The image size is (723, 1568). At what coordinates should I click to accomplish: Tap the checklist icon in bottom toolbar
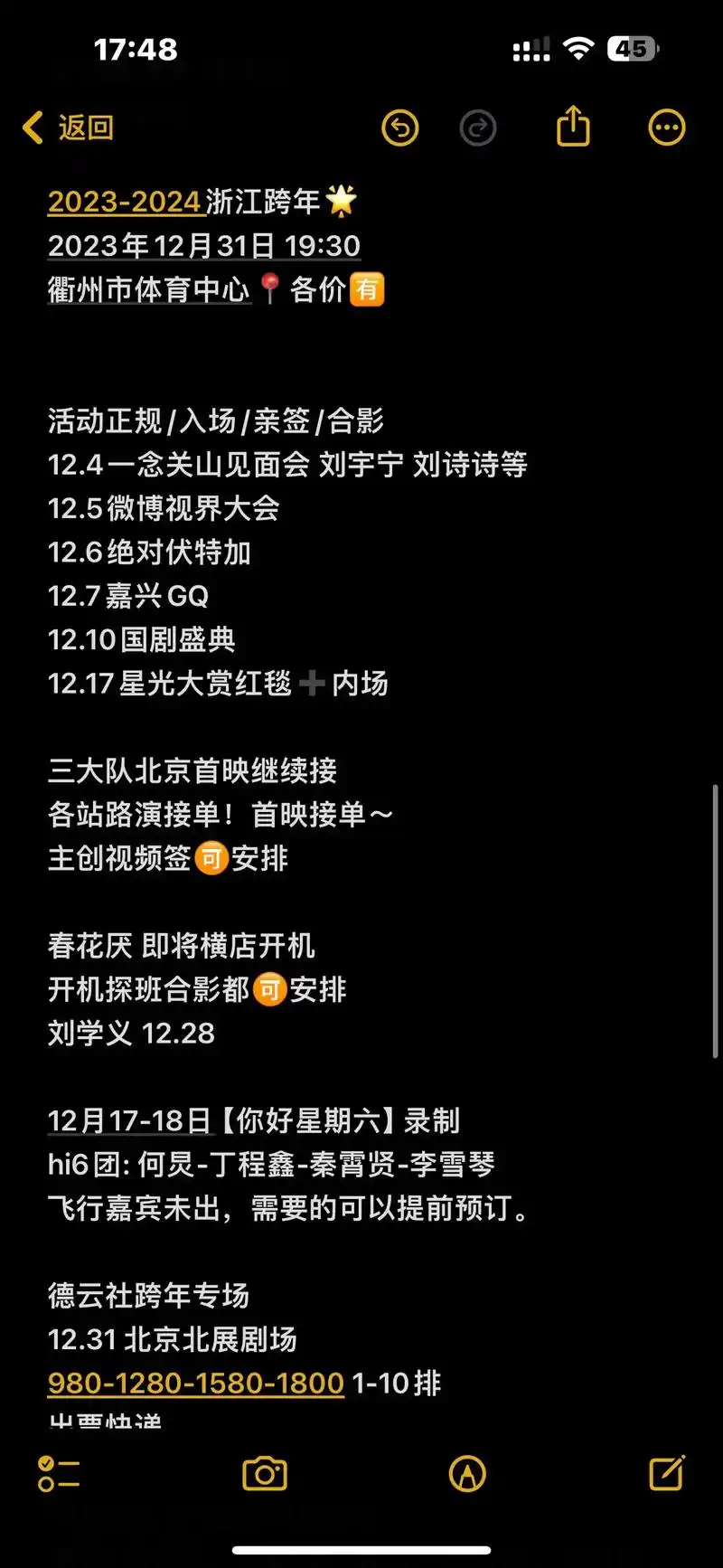click(58, 1474)
